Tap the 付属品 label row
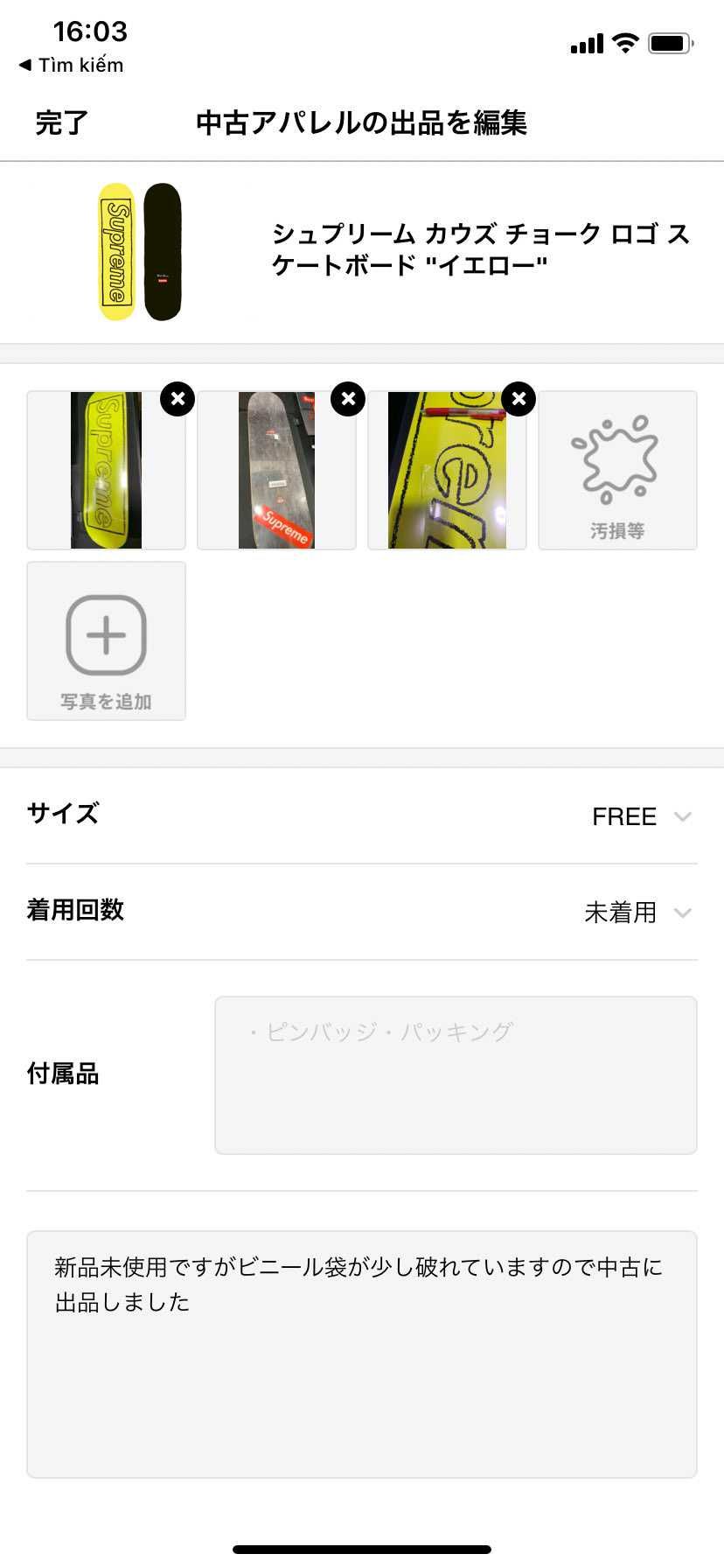This screenshot has height=1568, width=724. pyautogui.click(x=61, y=1074)
